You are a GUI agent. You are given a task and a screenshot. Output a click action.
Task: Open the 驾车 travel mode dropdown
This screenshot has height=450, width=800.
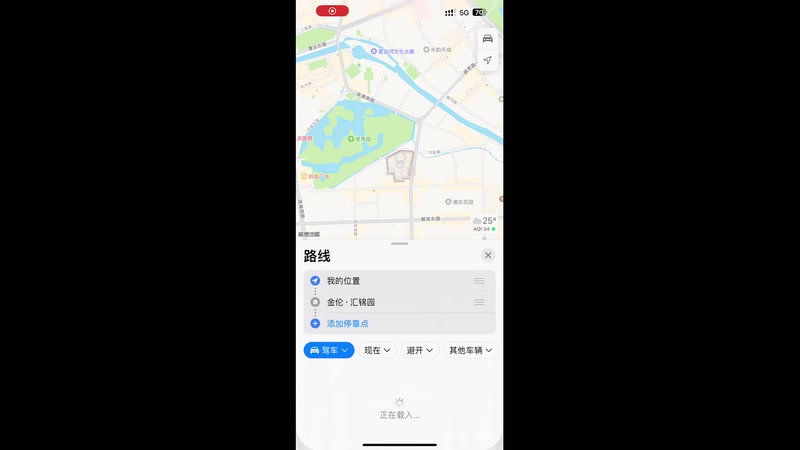coord(329,351)
